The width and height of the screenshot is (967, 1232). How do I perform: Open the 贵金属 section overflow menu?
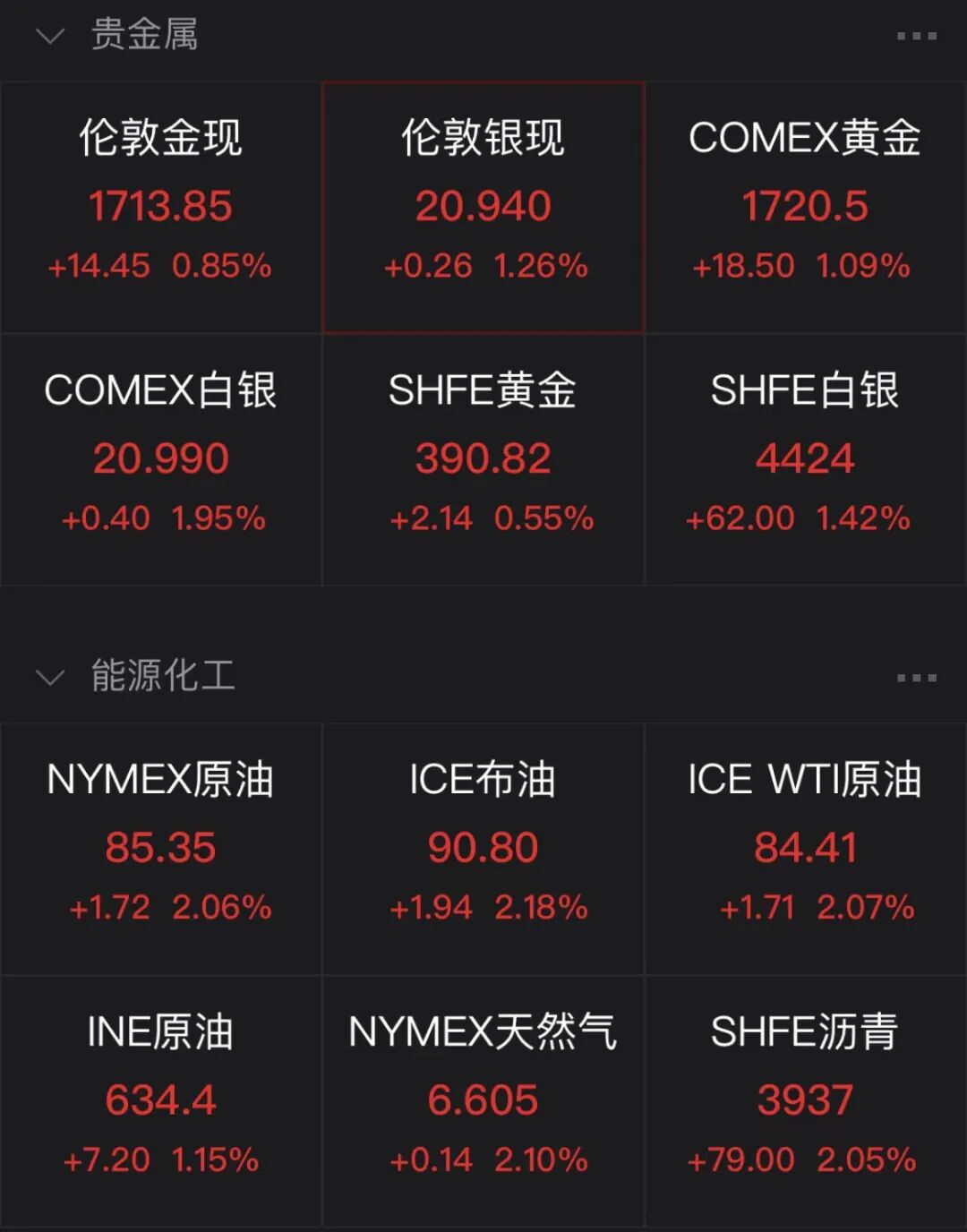point(916,37)
